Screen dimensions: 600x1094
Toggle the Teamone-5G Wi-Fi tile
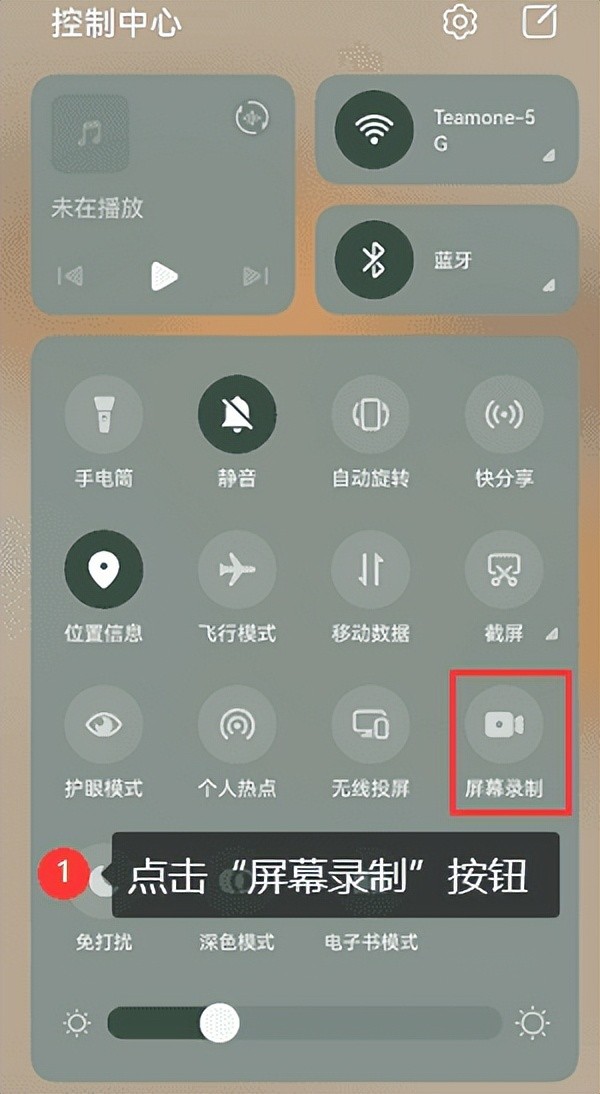tap(374, 129)
